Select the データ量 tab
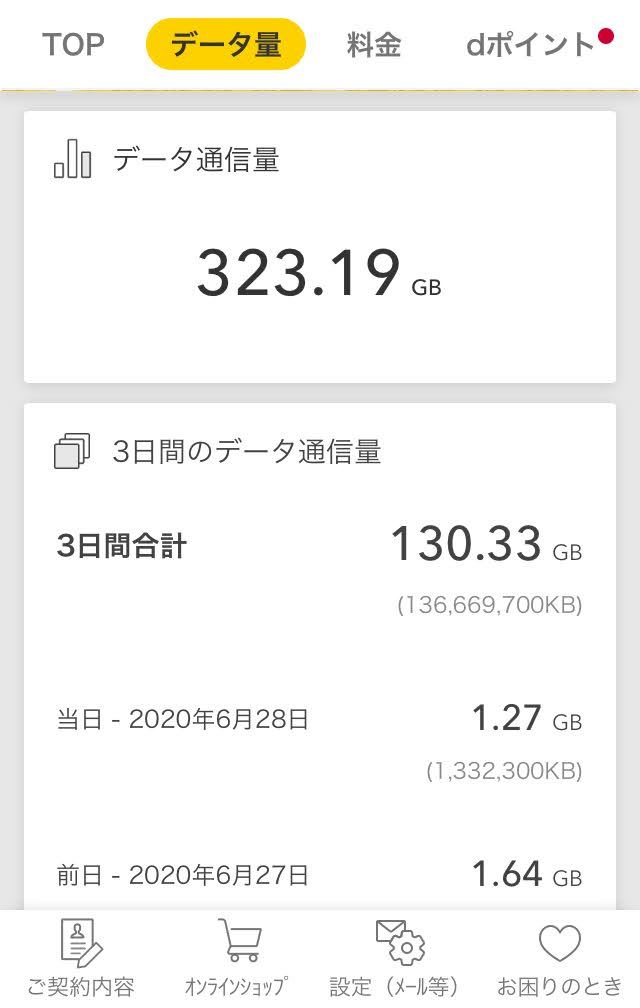The width and height of the screenshot is (640, 1008). point(225,45)
